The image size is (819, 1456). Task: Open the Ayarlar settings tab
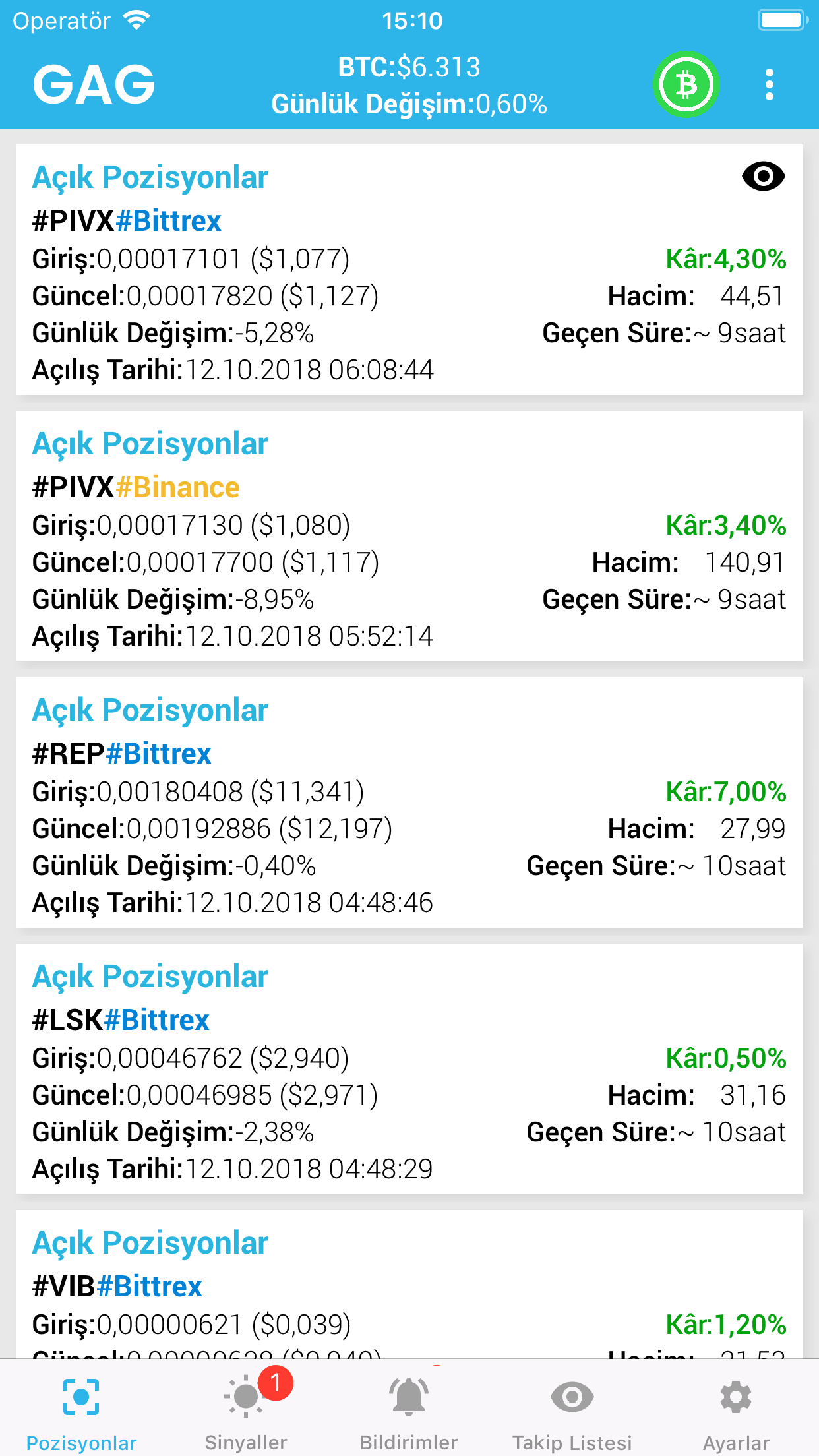tap(736, 1411)
